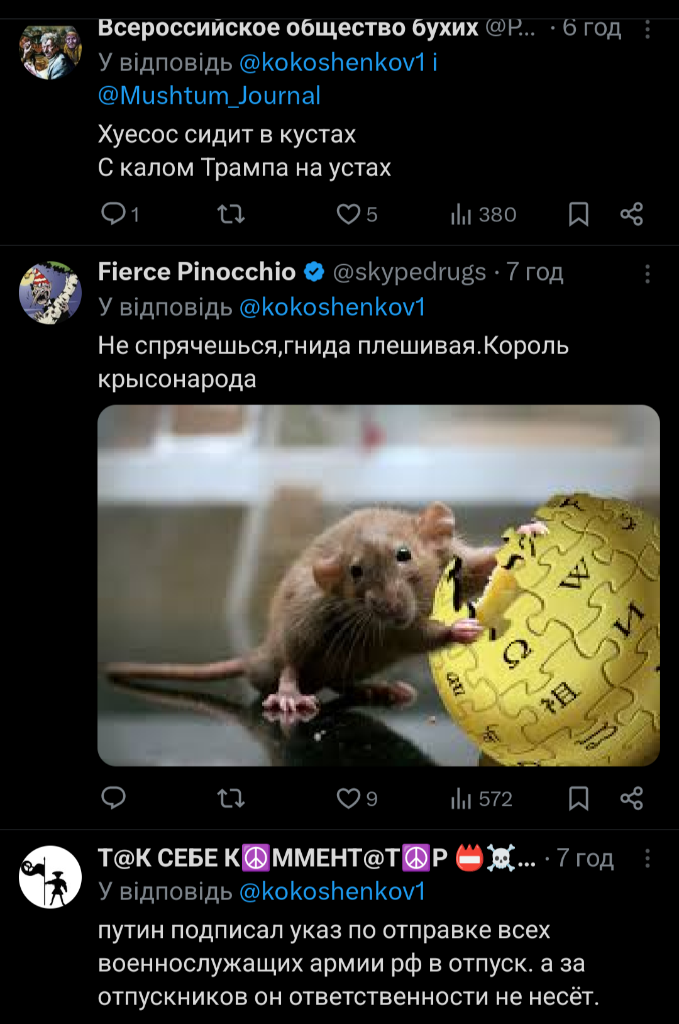The height and width of the screenshot is (1024, 679).
Task: Bookmark Fierce Pinocchio's tweet
Action: pos(578,798)
